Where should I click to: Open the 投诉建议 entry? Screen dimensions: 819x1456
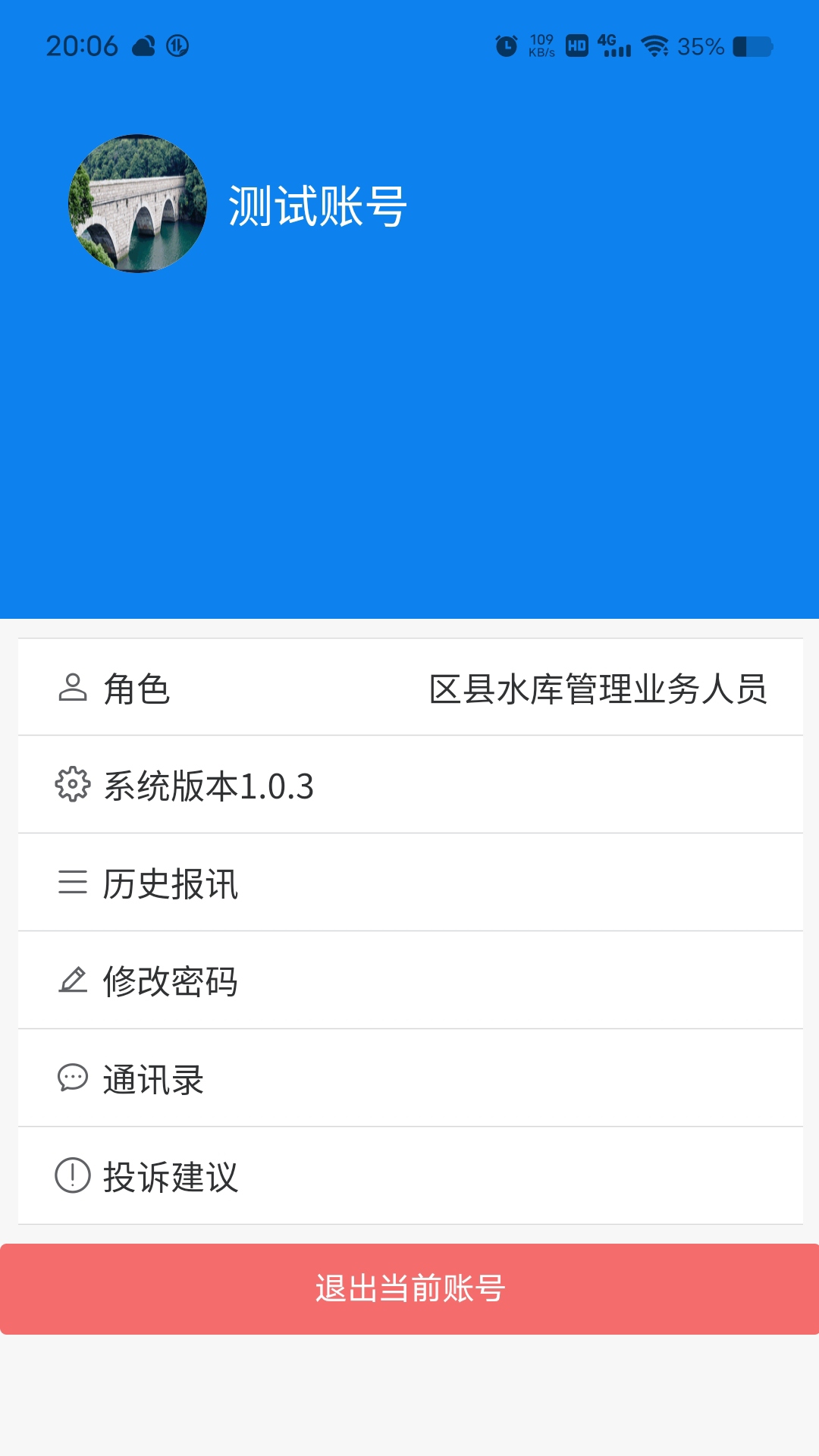(x=409, y=1176)
